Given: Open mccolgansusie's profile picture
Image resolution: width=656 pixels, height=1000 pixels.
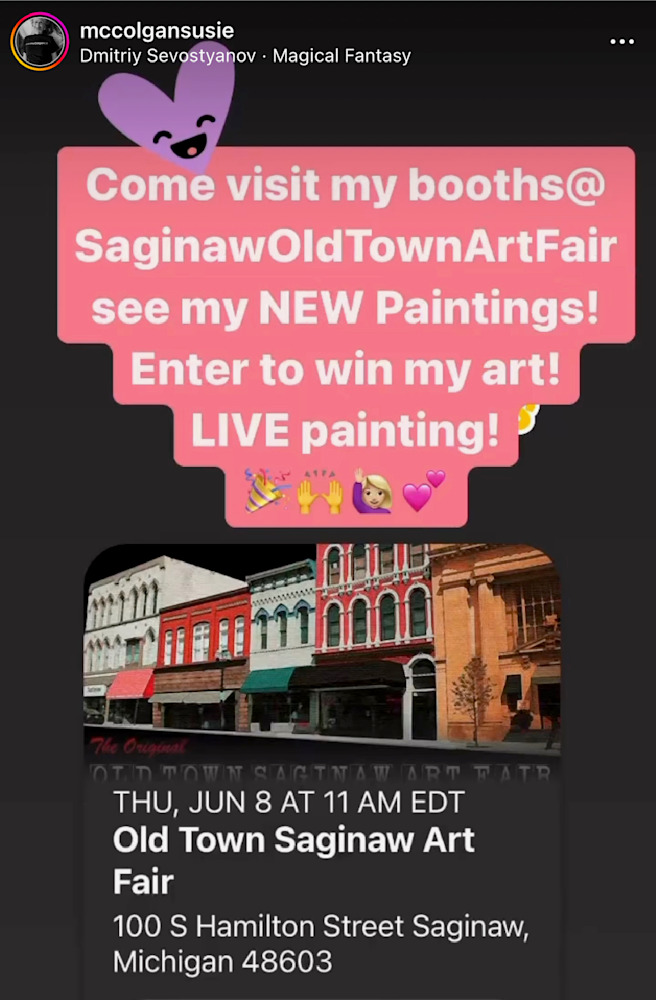Looking at the screenshot, I should (x=38, y=43).
